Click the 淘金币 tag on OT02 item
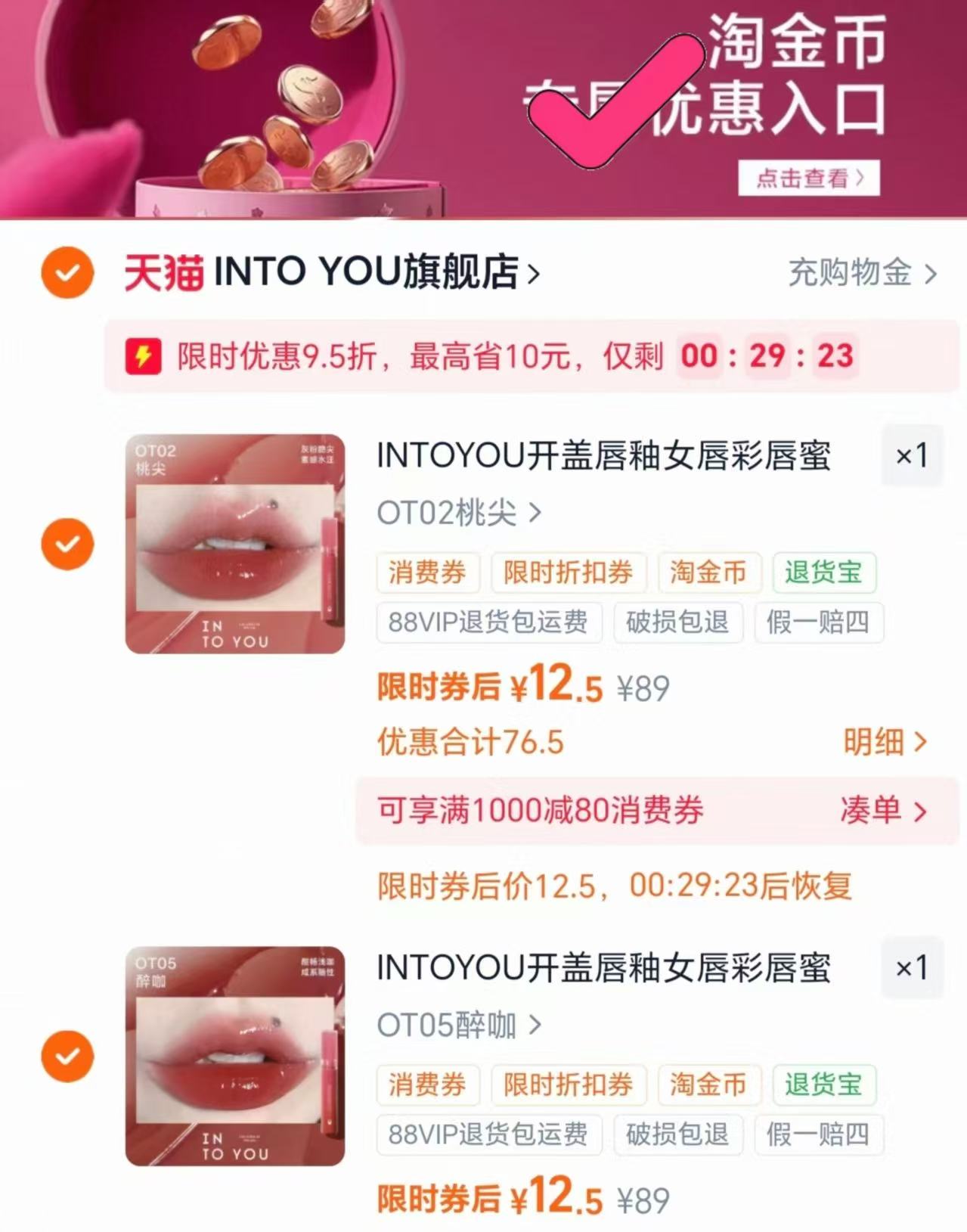 point(709,573)
